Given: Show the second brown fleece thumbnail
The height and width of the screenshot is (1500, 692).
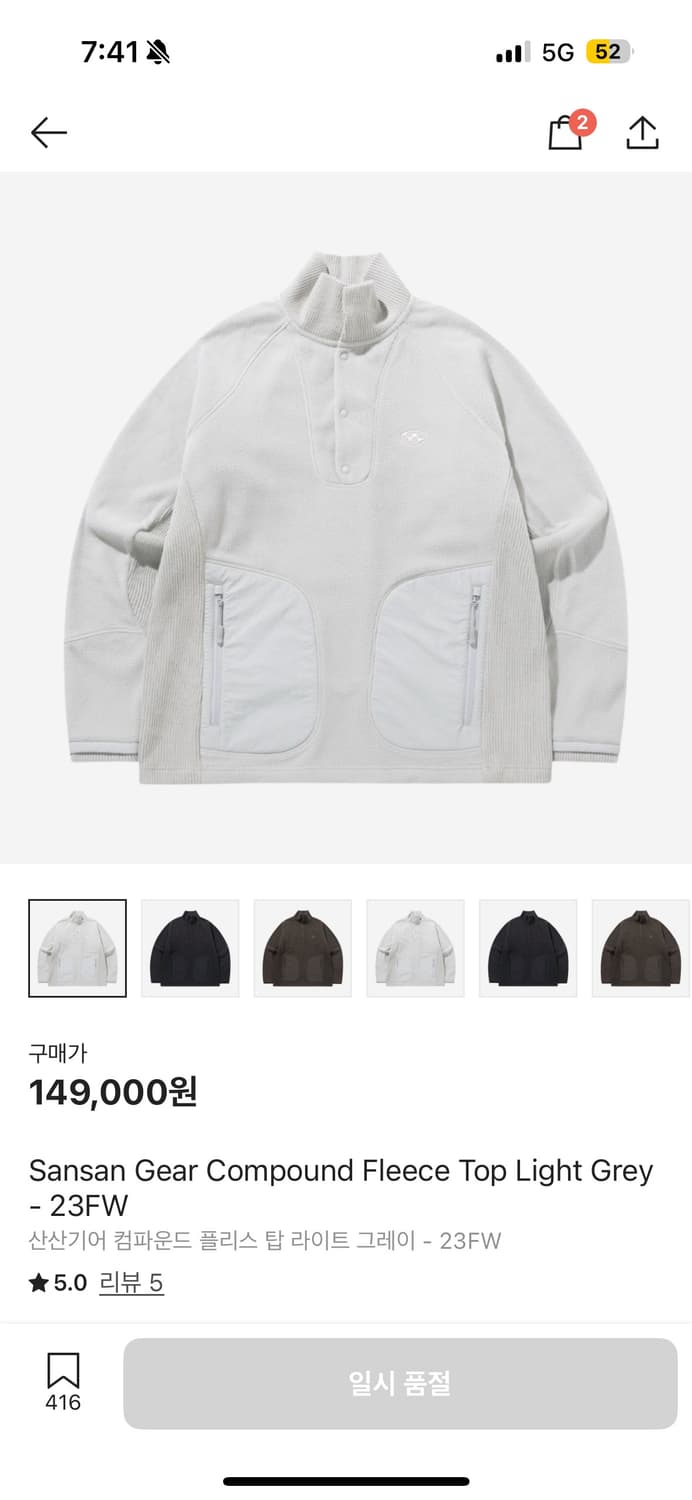Looking at the screenshot, I should click(x=640, y=948).
